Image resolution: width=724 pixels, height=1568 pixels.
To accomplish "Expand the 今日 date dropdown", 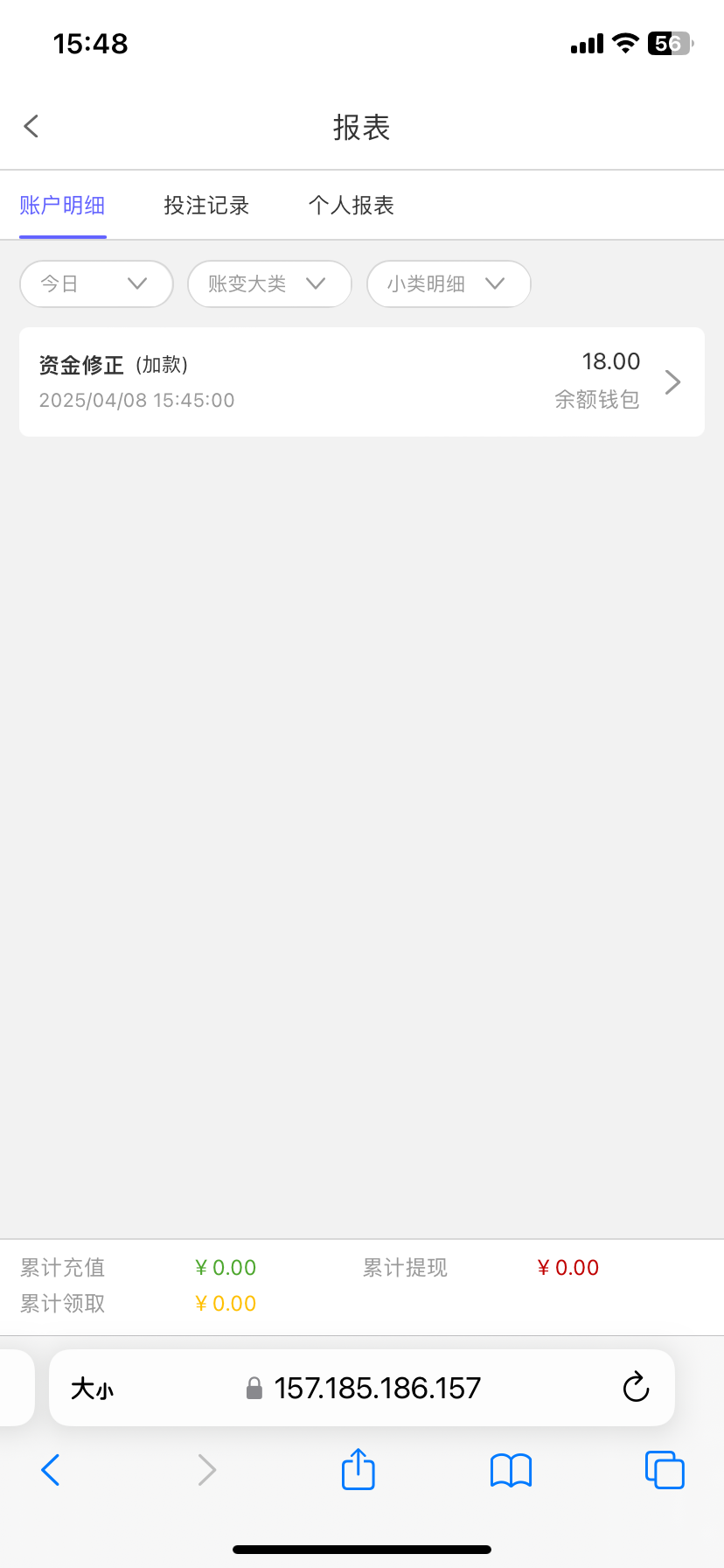I will point(96,283).
